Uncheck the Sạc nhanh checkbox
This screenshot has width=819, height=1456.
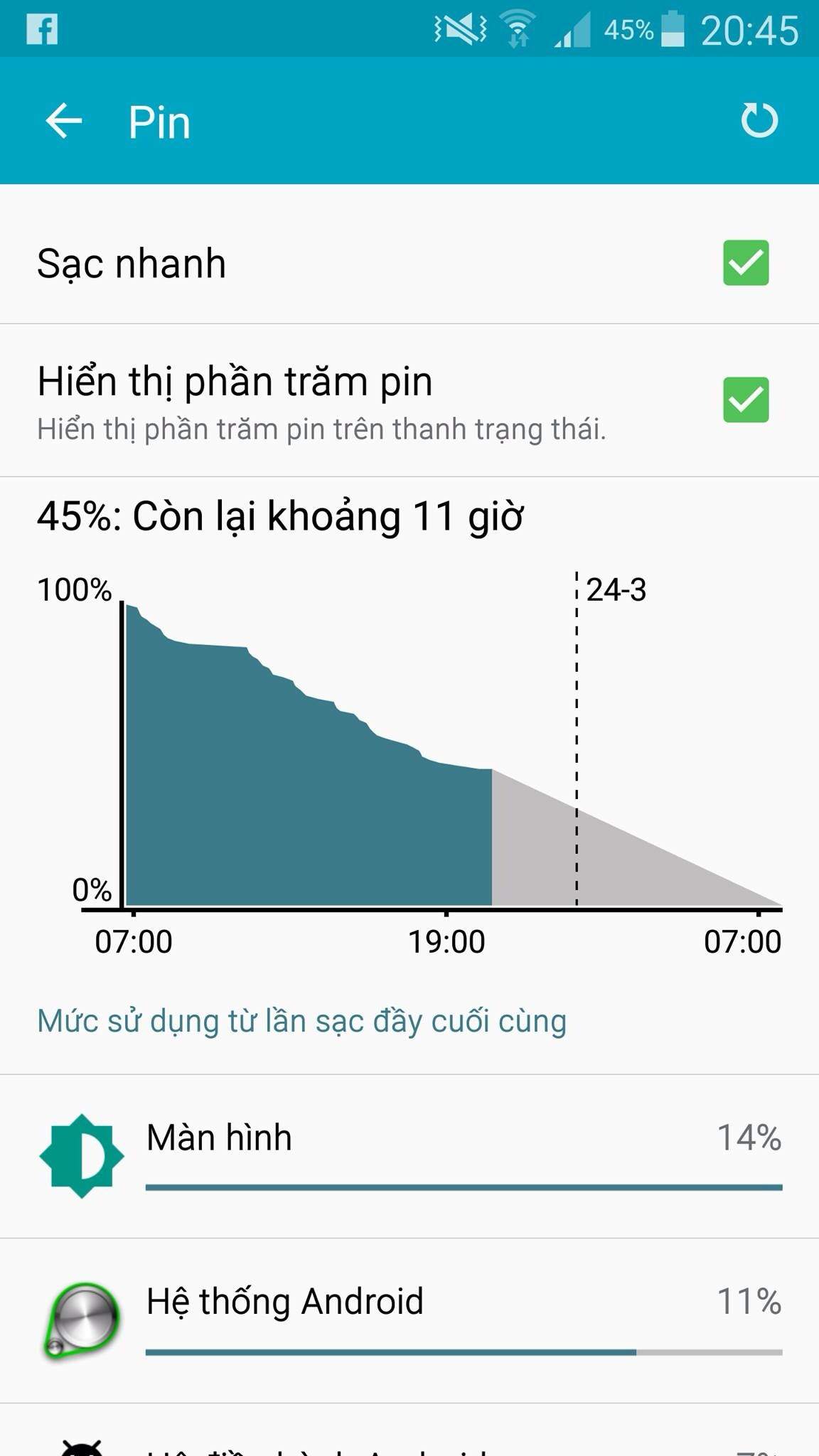(x=745, y=263)
